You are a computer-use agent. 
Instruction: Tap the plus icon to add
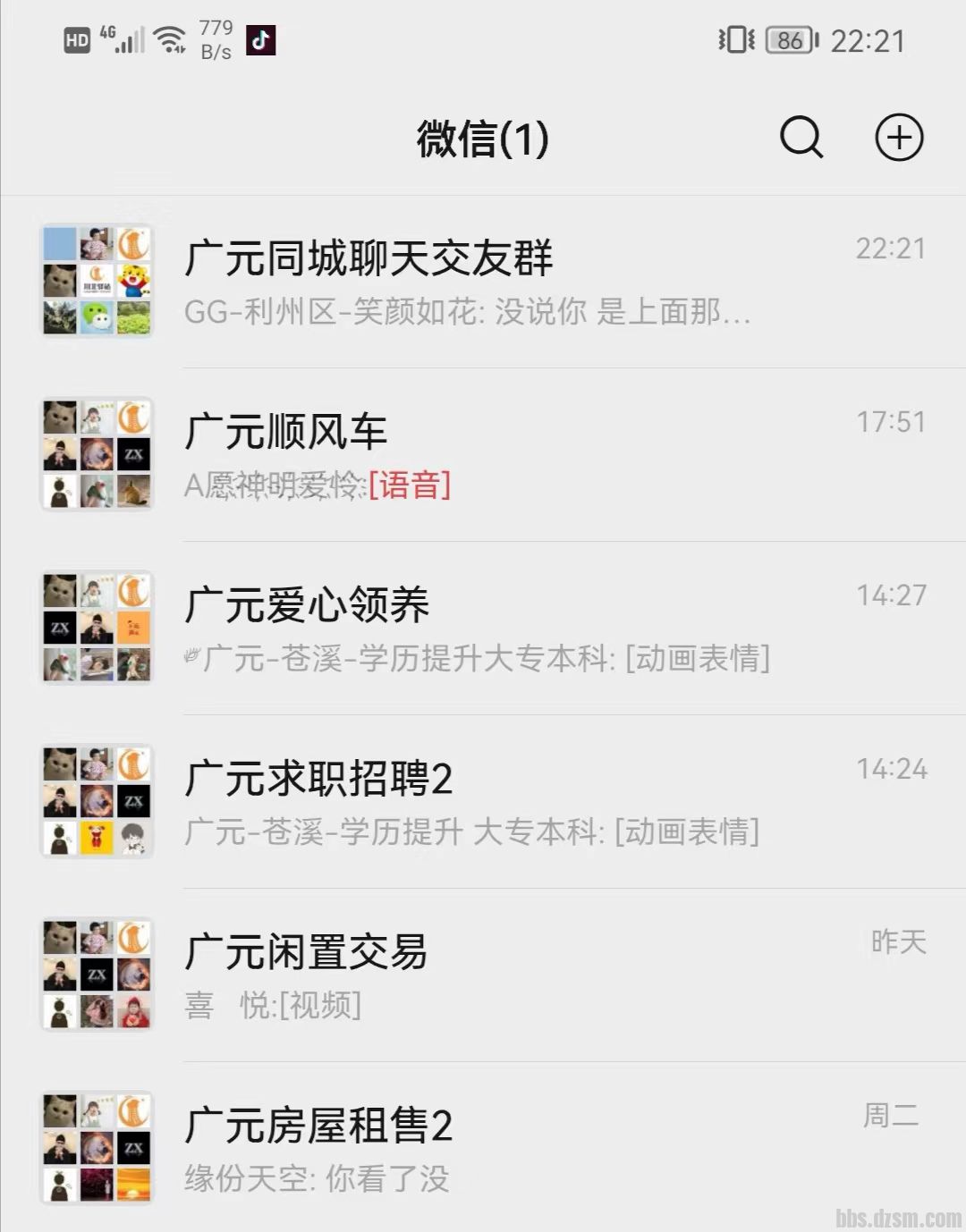898,138
